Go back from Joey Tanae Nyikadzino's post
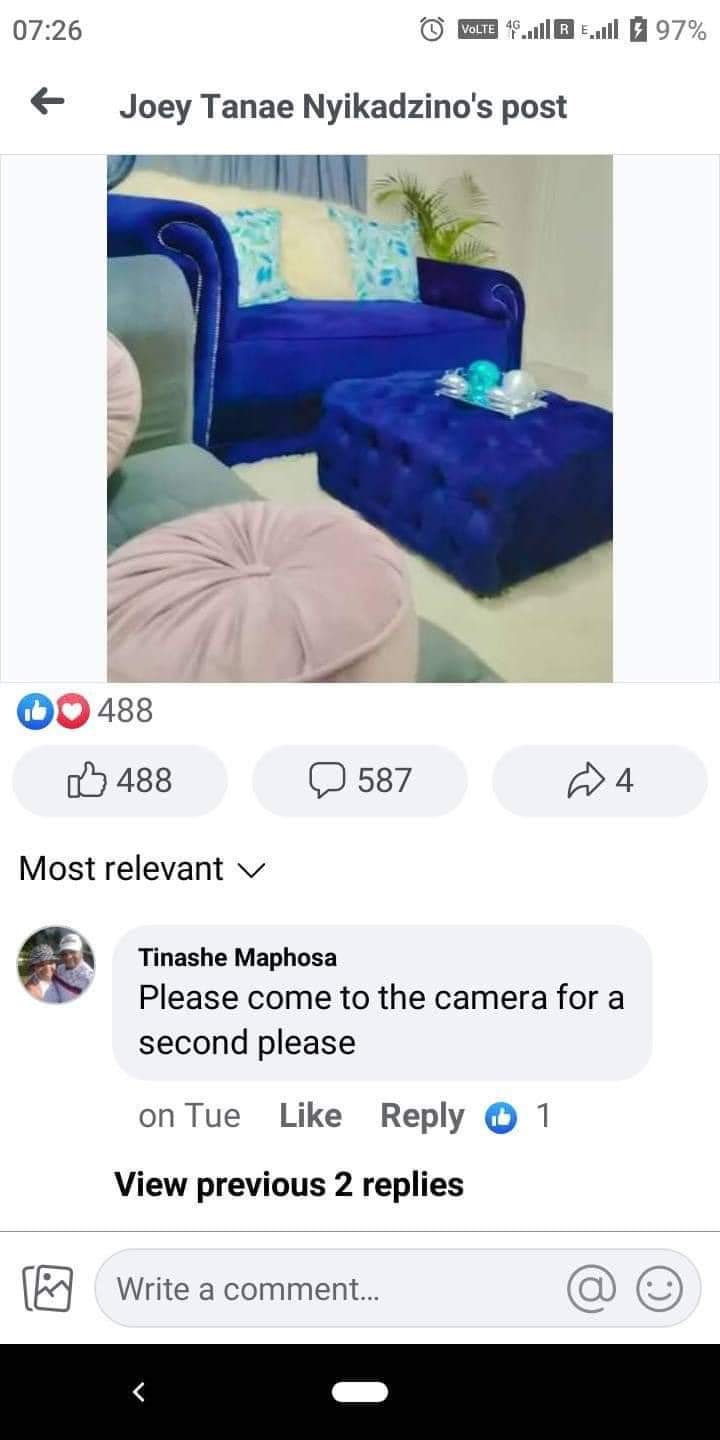Viewport: 720px width, 1440px height. 47,100
